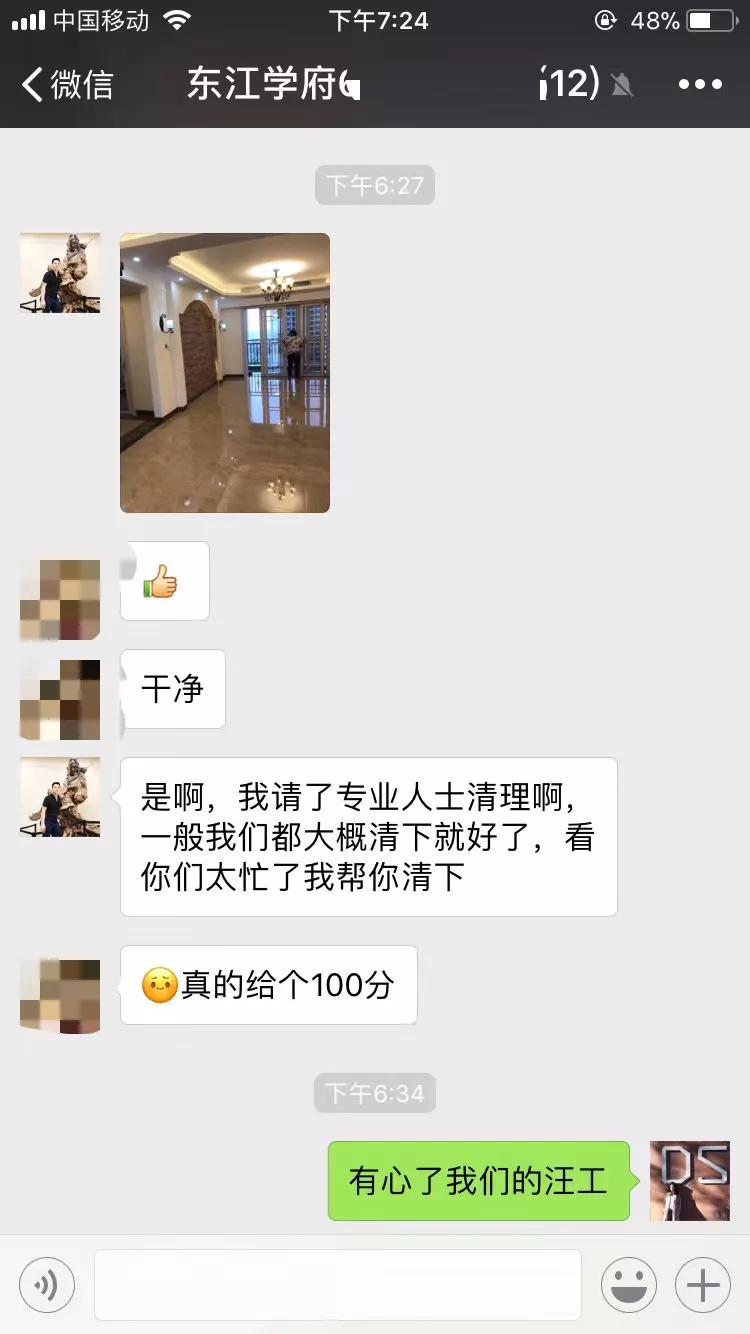This screenshot has width=750, height=1334.
Task: Tap the 真的给个100分 message bubble
Action: click(267, 986)
